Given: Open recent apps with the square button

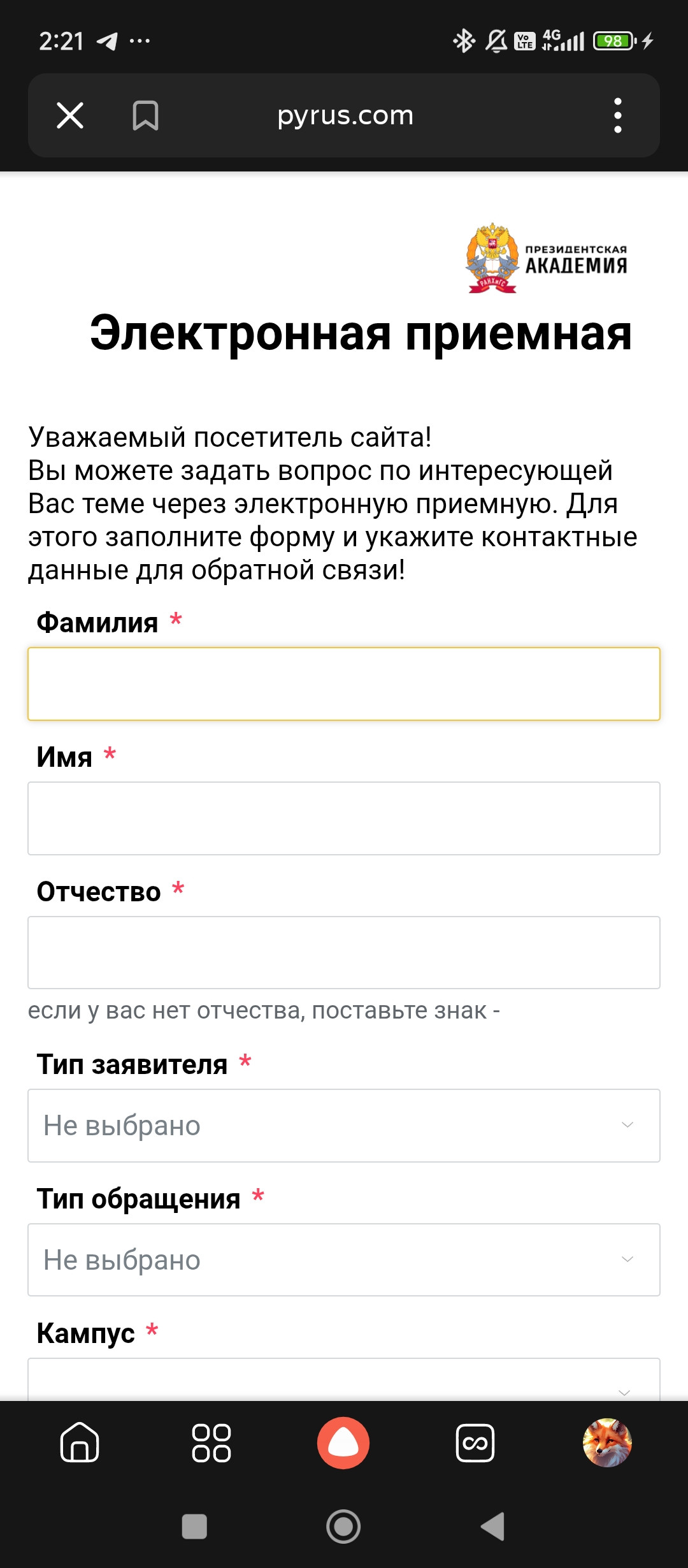Looking at the screenshot, I should 194,1527.
